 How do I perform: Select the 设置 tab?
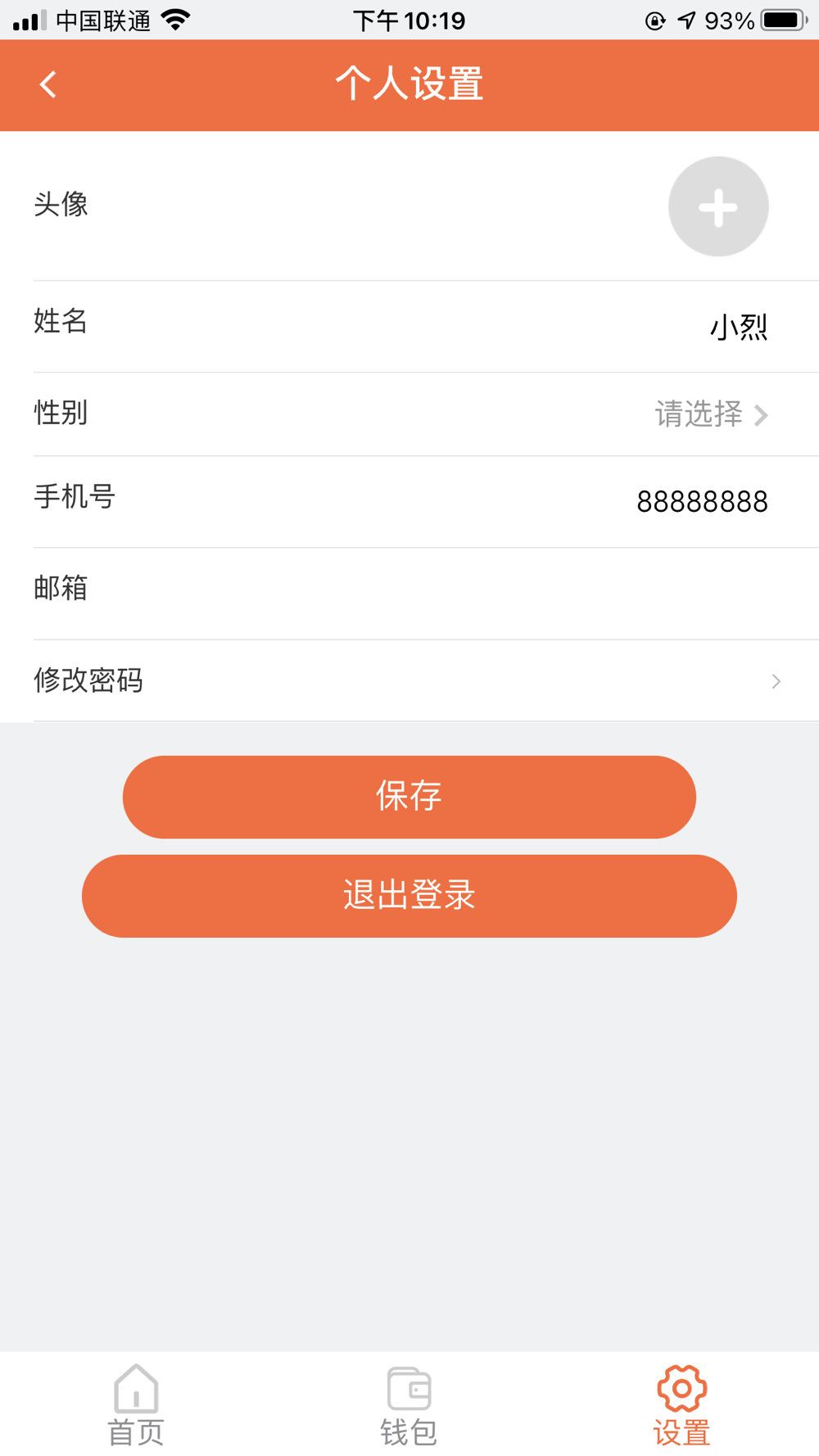[681, 1405]
